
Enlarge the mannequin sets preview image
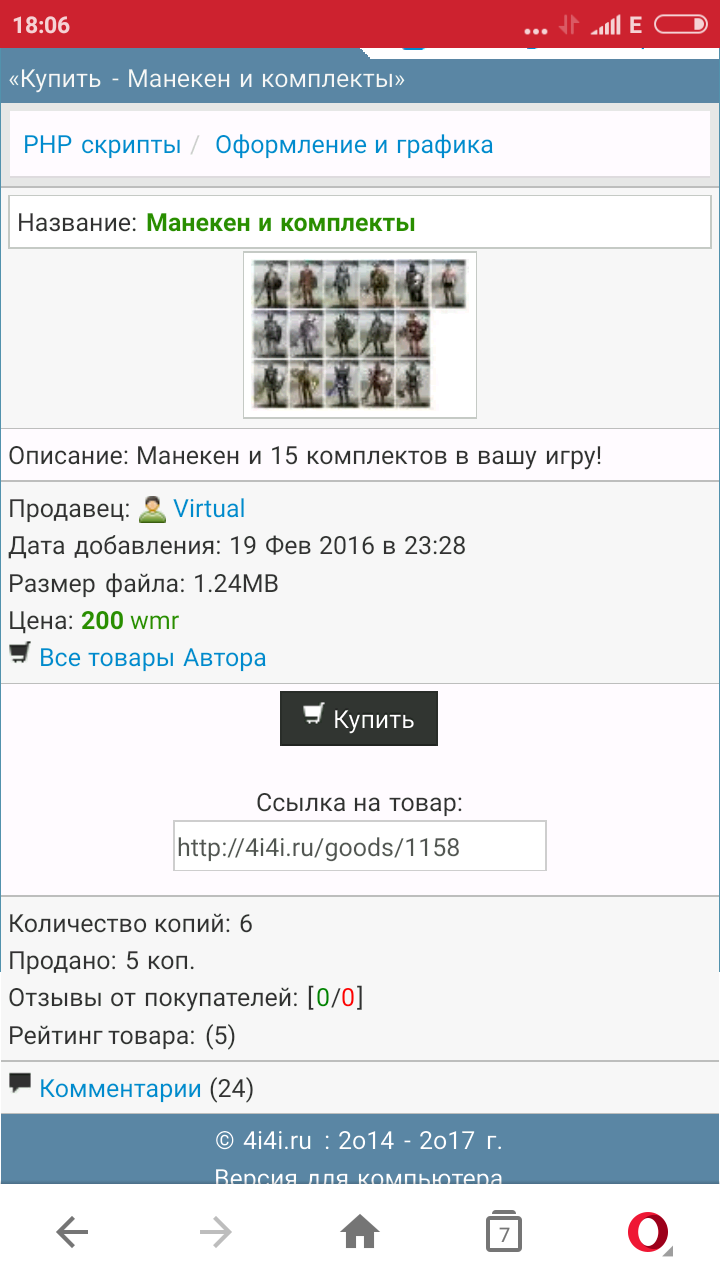click(x=360, y=334)
